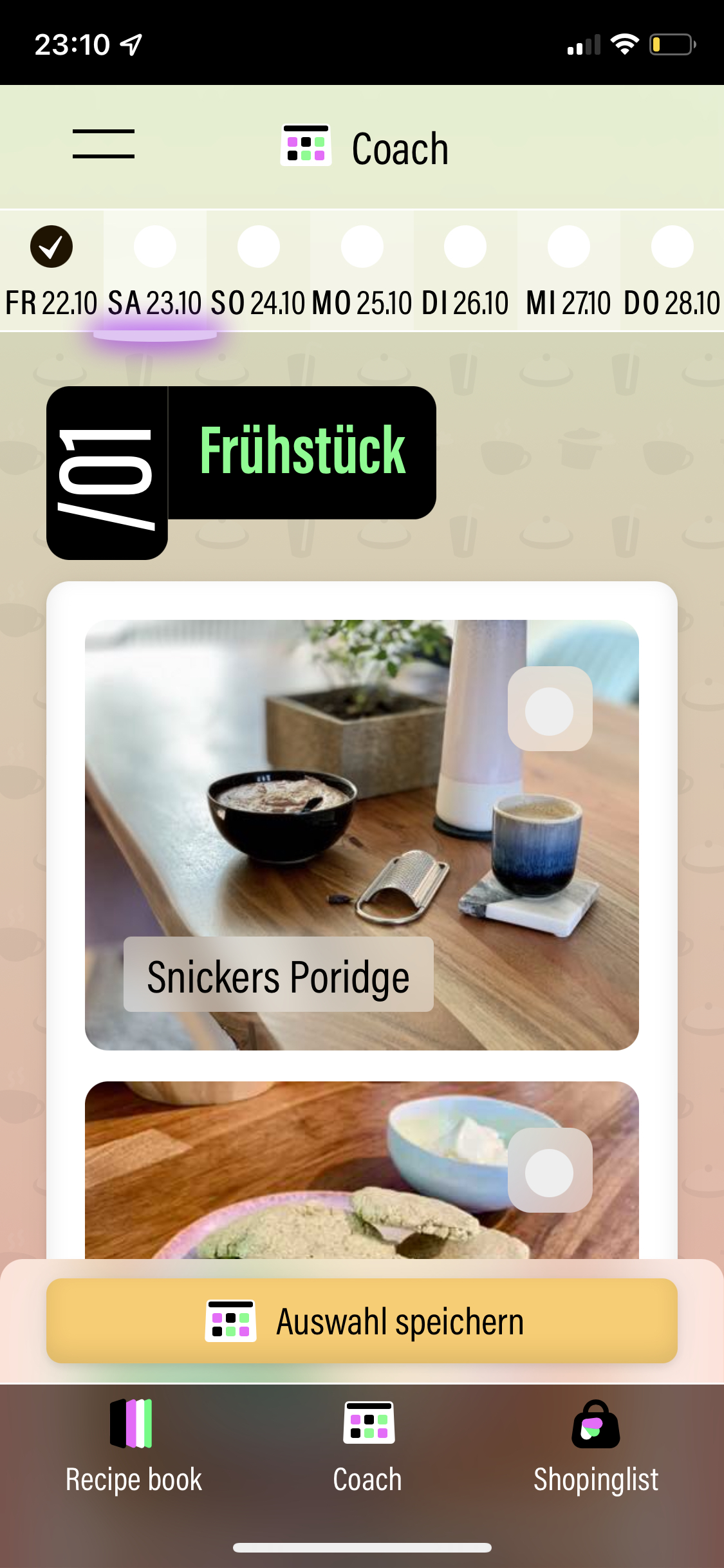Select the second breakfast recipe's radio button
This screenshot has height=1568, width=724.
tap(550, 1170)
